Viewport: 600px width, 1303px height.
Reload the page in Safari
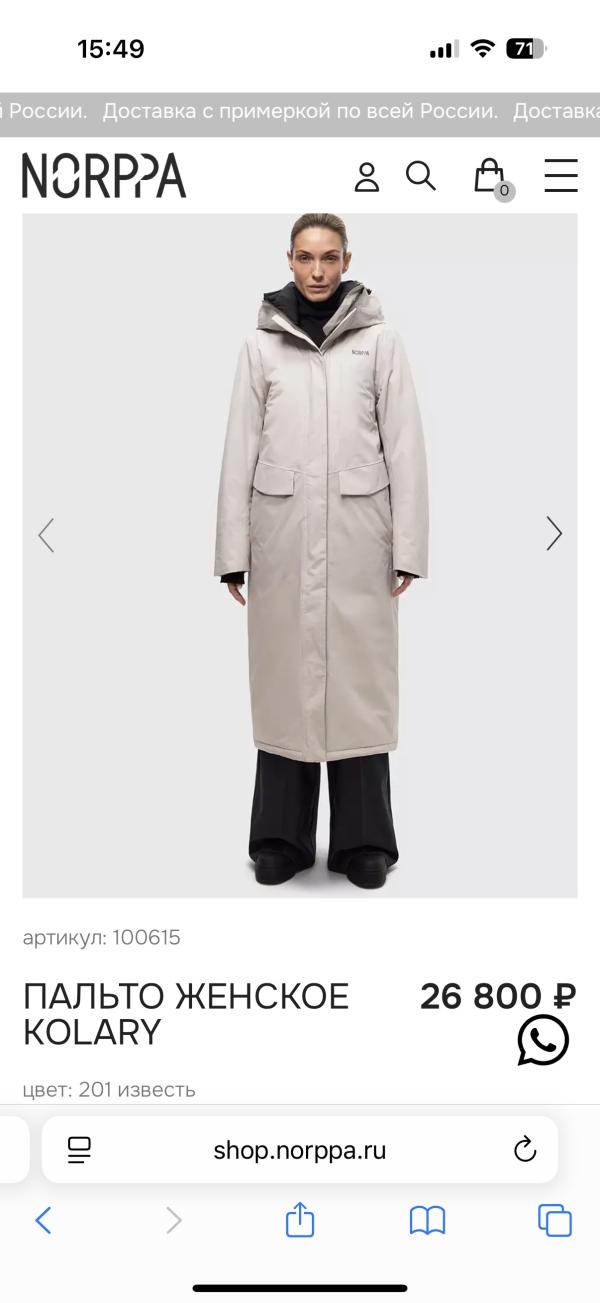click(525, 1150)
